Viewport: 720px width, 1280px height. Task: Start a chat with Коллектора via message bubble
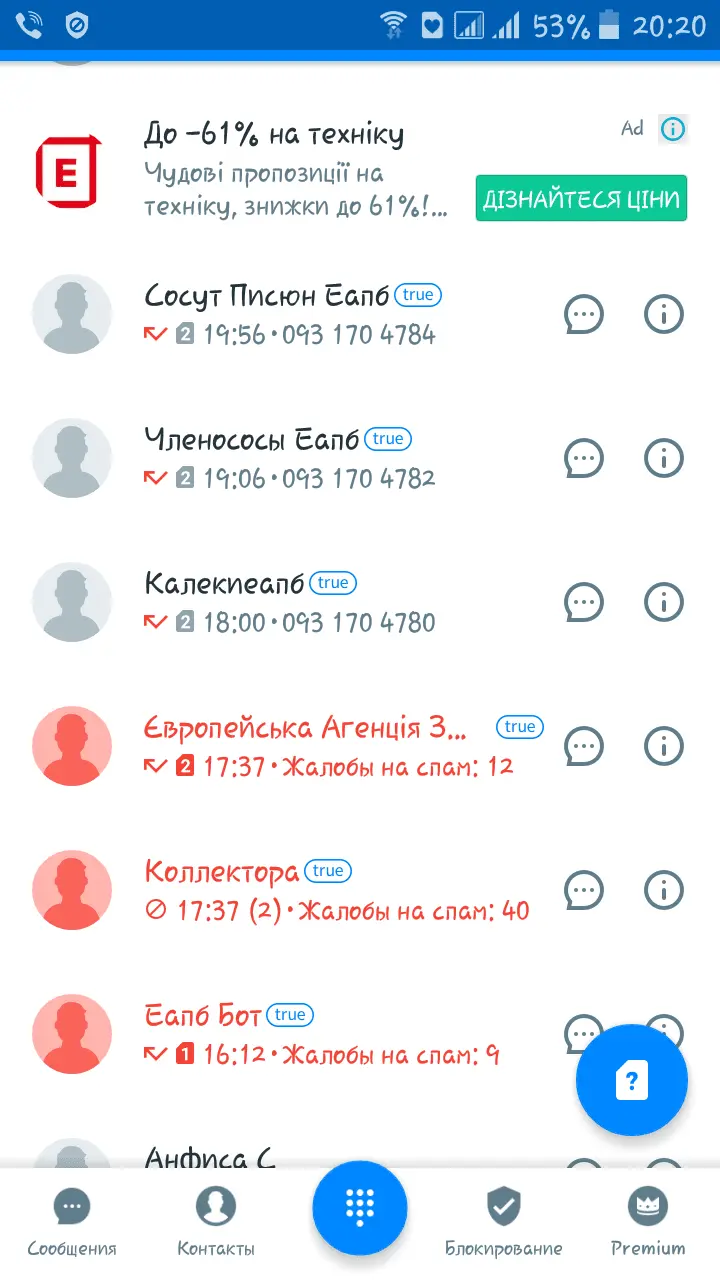[x=584, y=890]
